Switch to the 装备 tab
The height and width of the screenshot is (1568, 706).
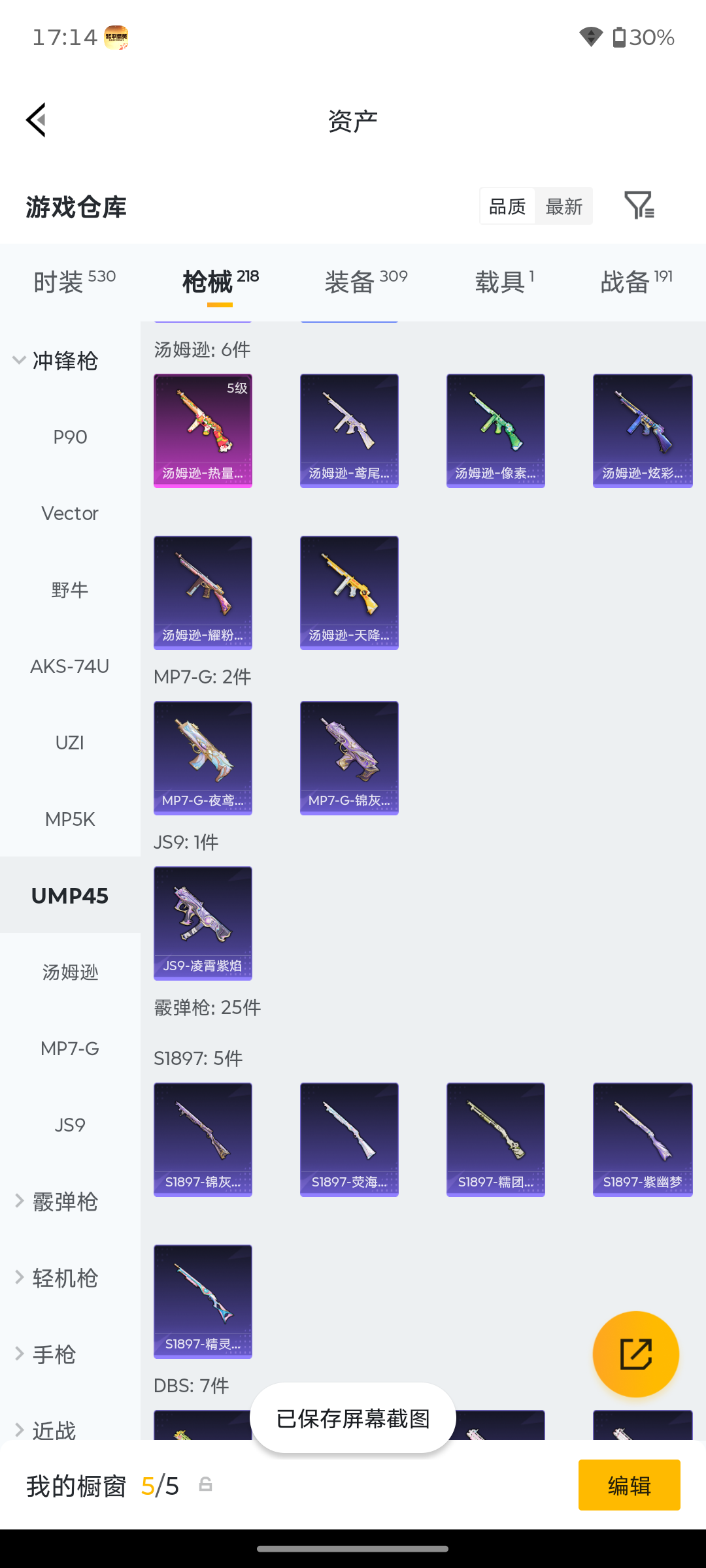[x=366, y=282]
